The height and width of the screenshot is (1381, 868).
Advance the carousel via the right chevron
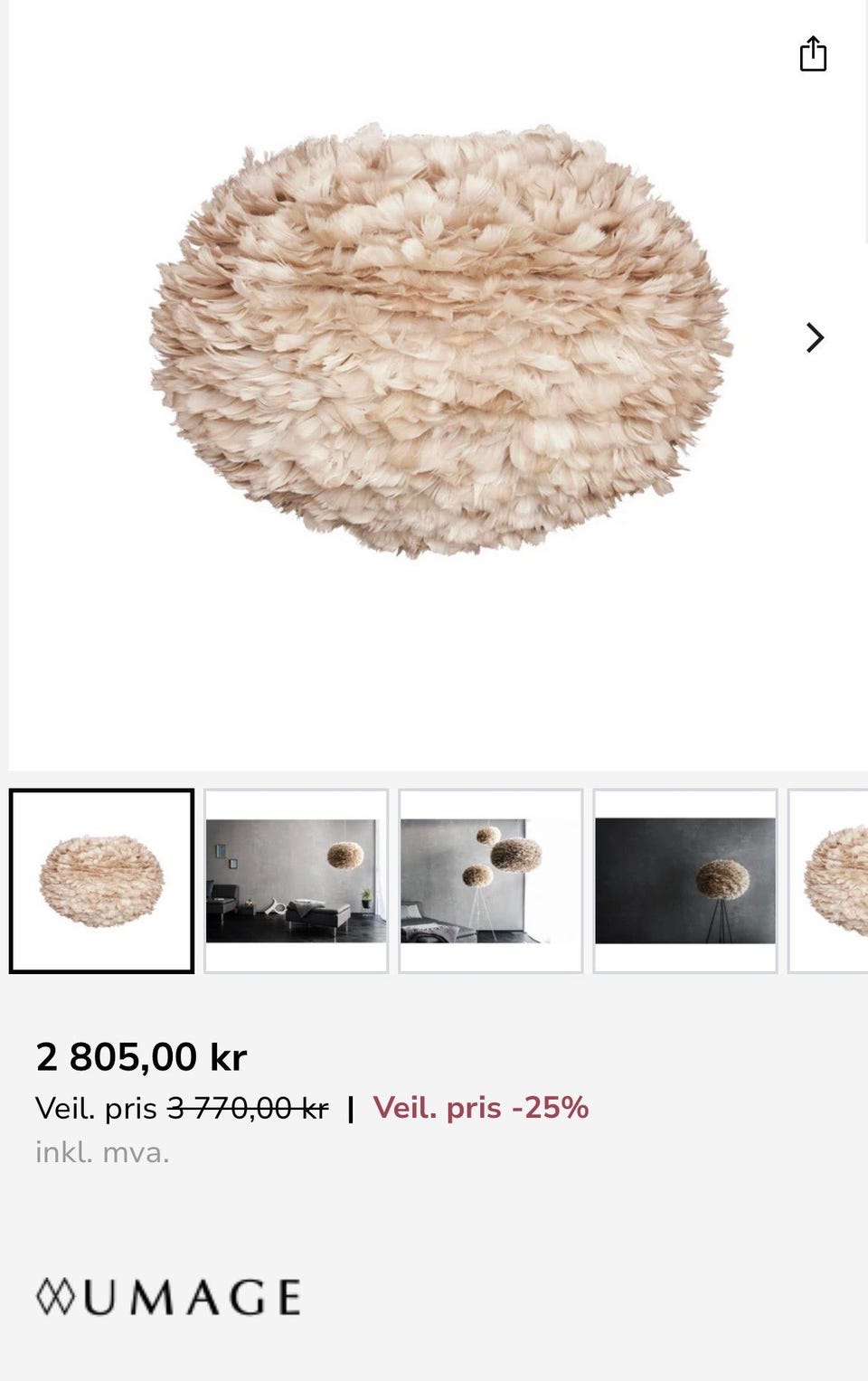(x=816, y=336)
